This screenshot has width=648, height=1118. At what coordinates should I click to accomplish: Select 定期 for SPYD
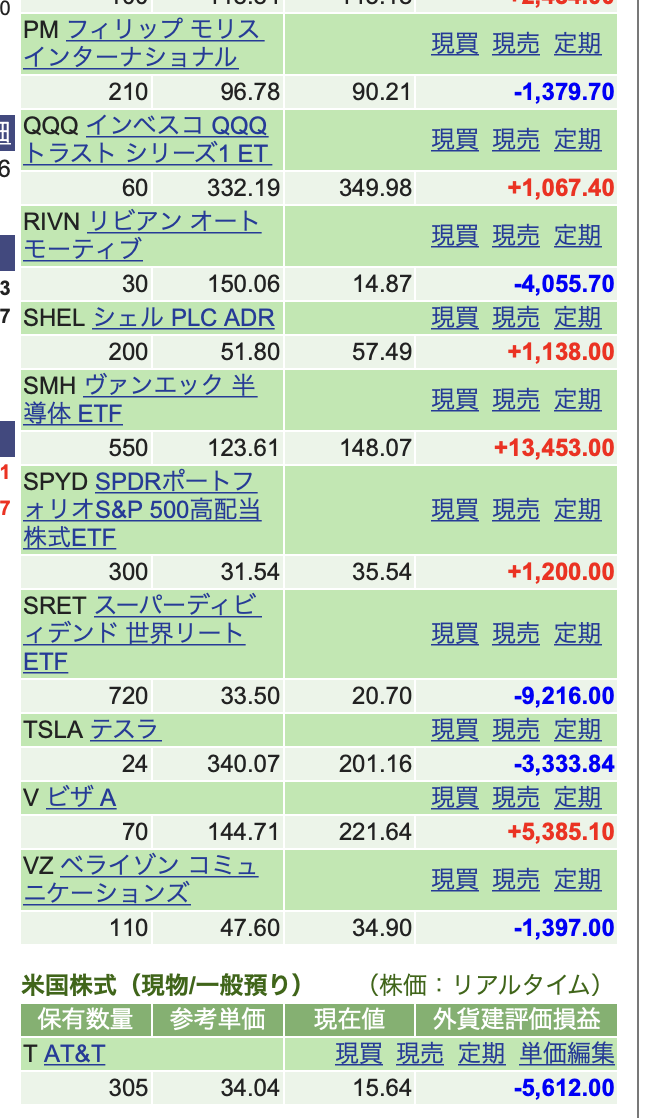577,510
